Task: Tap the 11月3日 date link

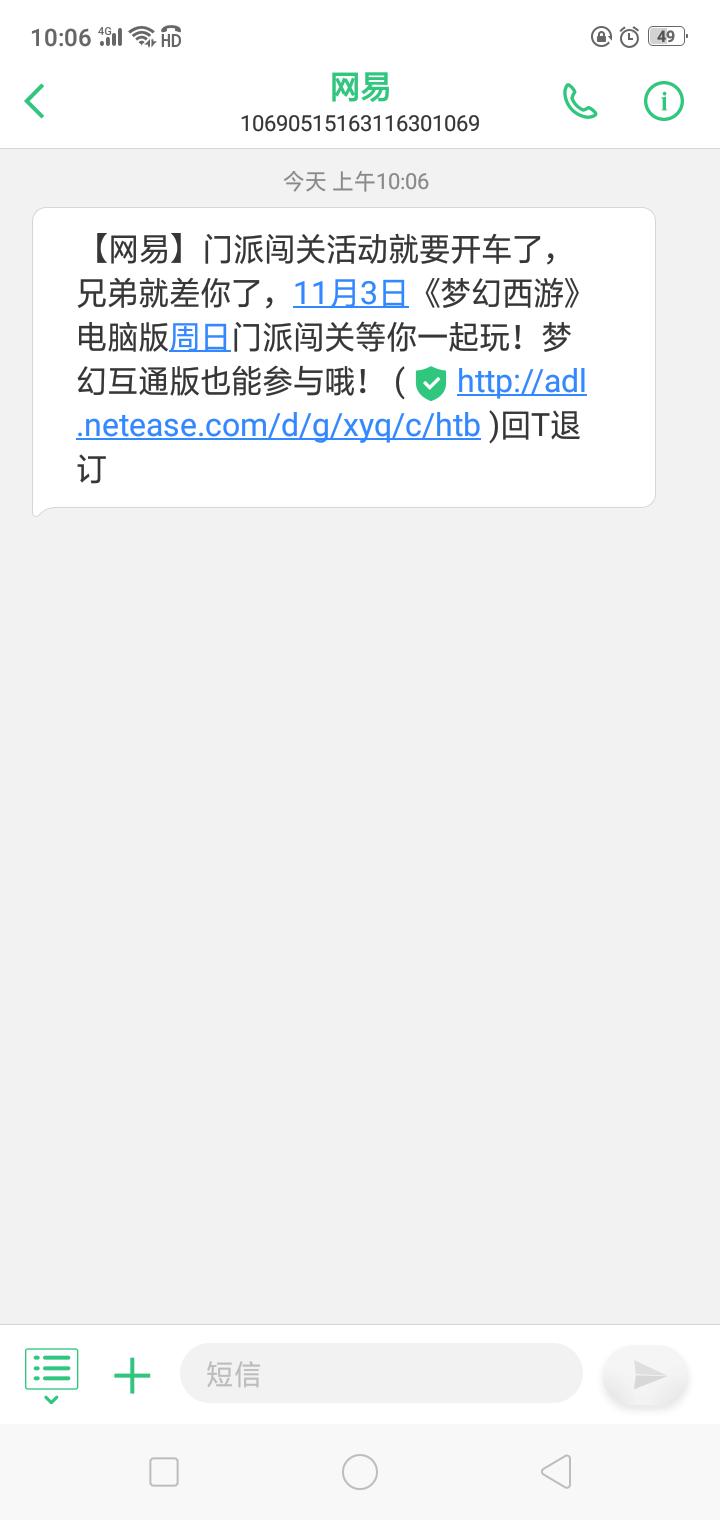Action: [x=350, y=293]
